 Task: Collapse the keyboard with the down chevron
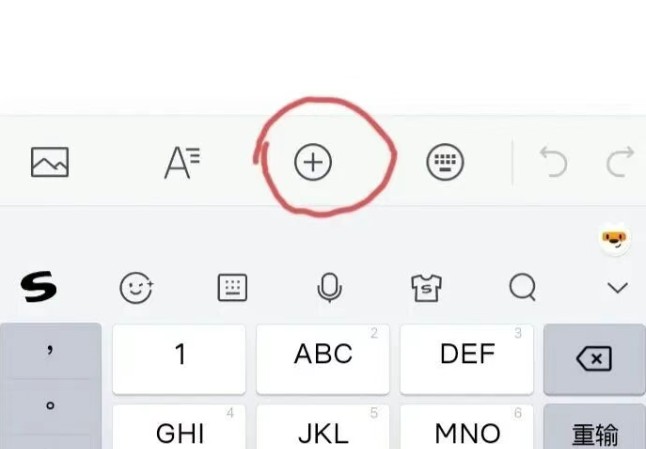[618, 288]
